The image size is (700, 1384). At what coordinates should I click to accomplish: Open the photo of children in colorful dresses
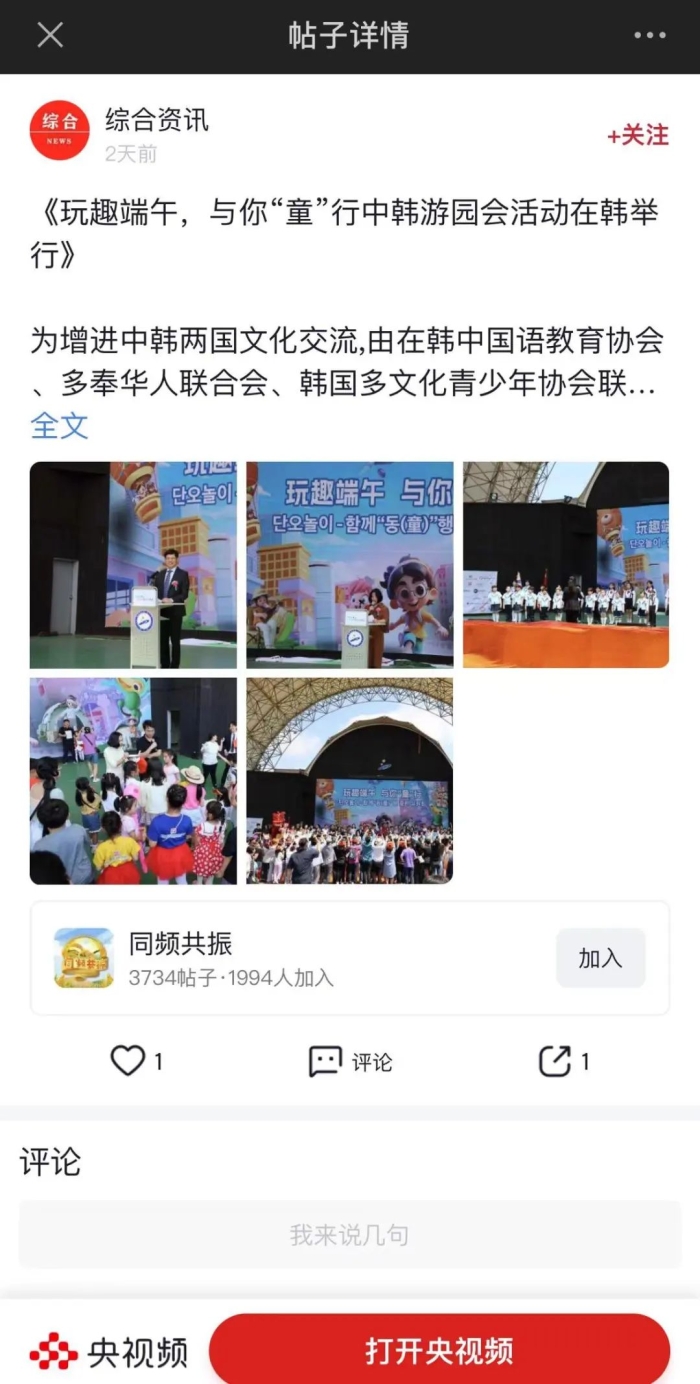point(134,781)
